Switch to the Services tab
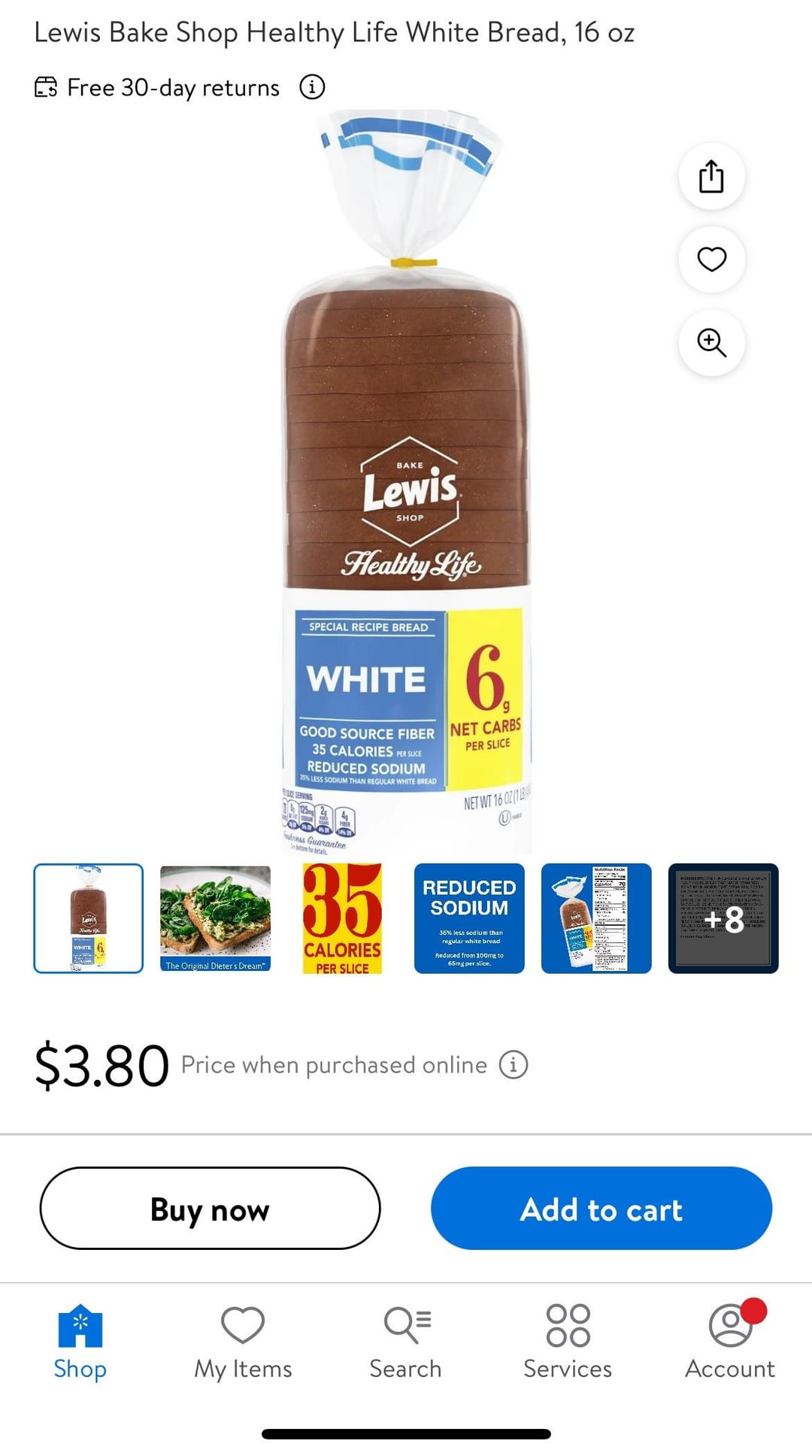 (x=568, y=1343)
